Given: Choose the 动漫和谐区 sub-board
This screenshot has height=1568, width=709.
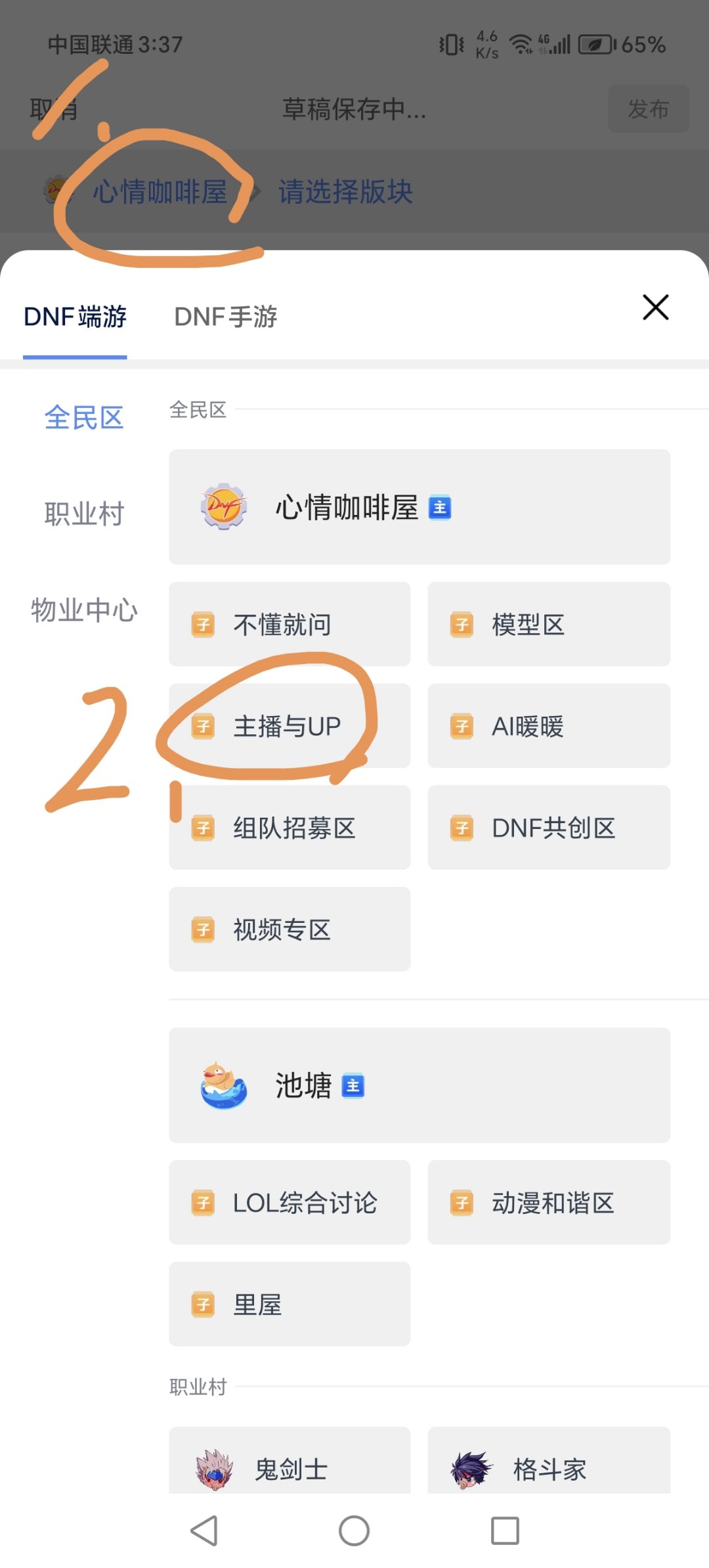Looking at the screenshot, I should click(x=549, y=1202).
